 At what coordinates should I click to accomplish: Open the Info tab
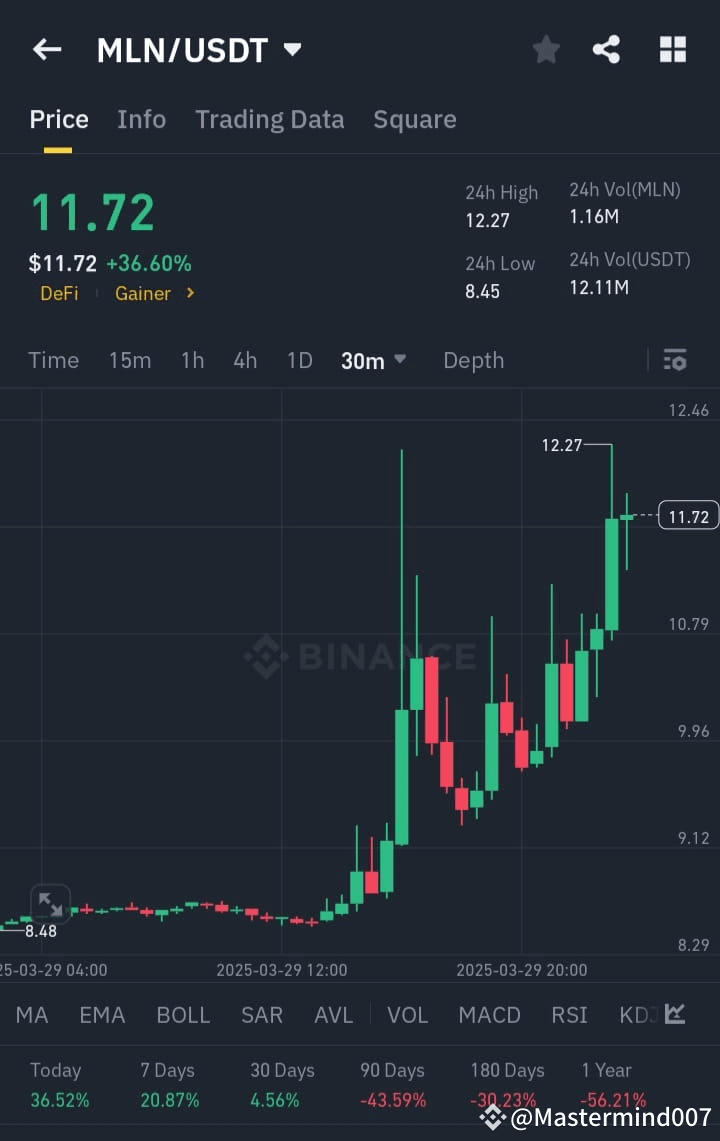pos(141,119)
